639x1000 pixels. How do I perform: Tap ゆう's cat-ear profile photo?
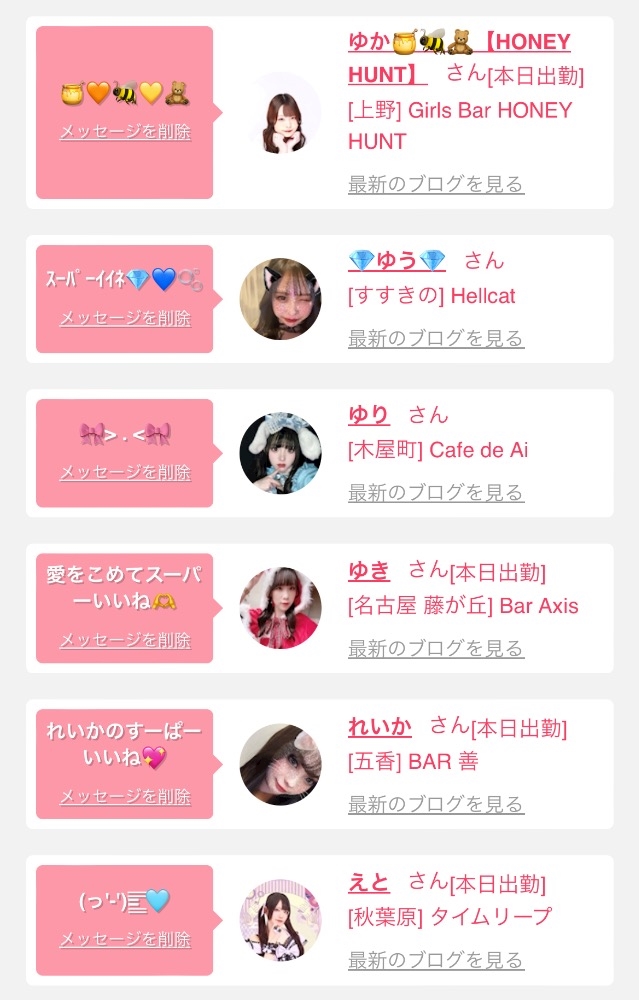click(281, 298)
